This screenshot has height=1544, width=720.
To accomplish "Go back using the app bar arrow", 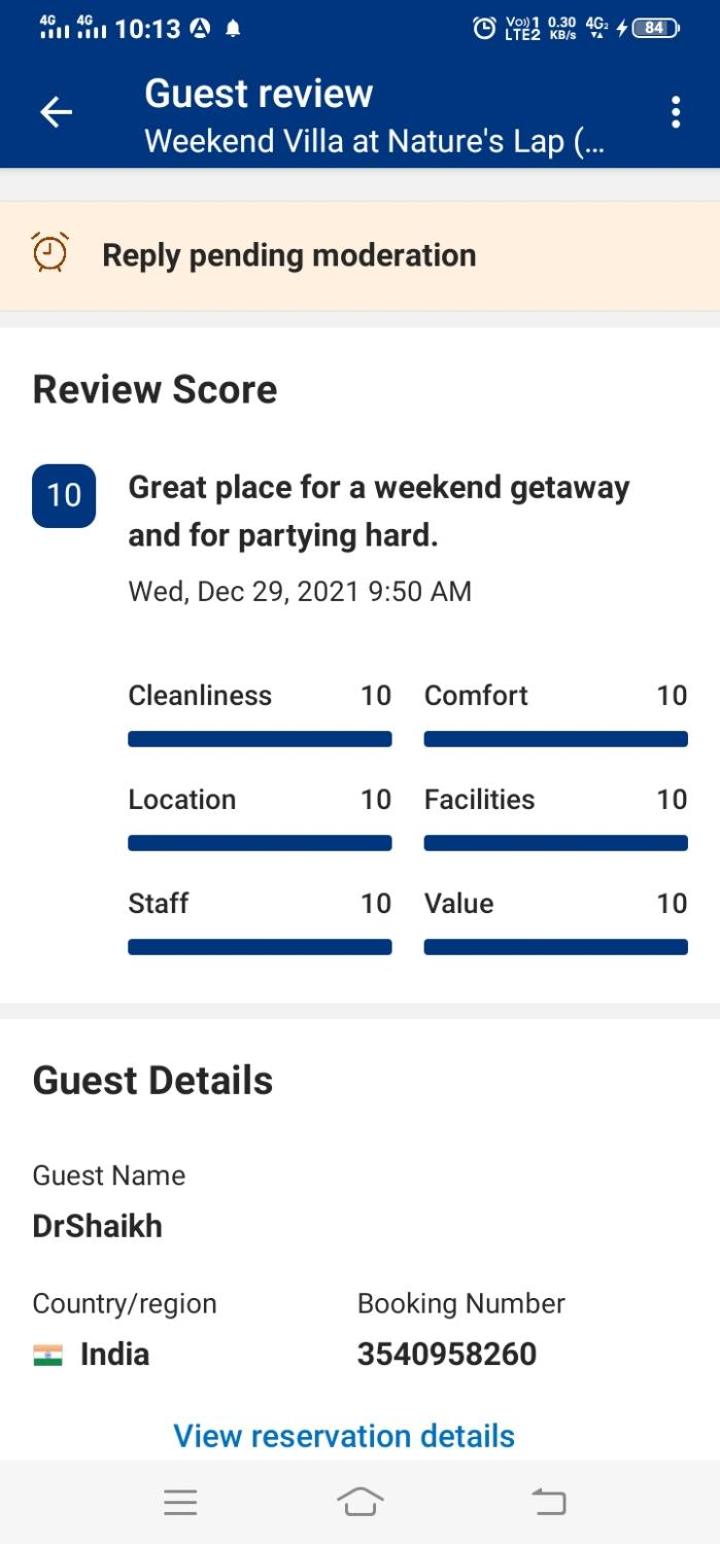I will click(x=56, y=113).
